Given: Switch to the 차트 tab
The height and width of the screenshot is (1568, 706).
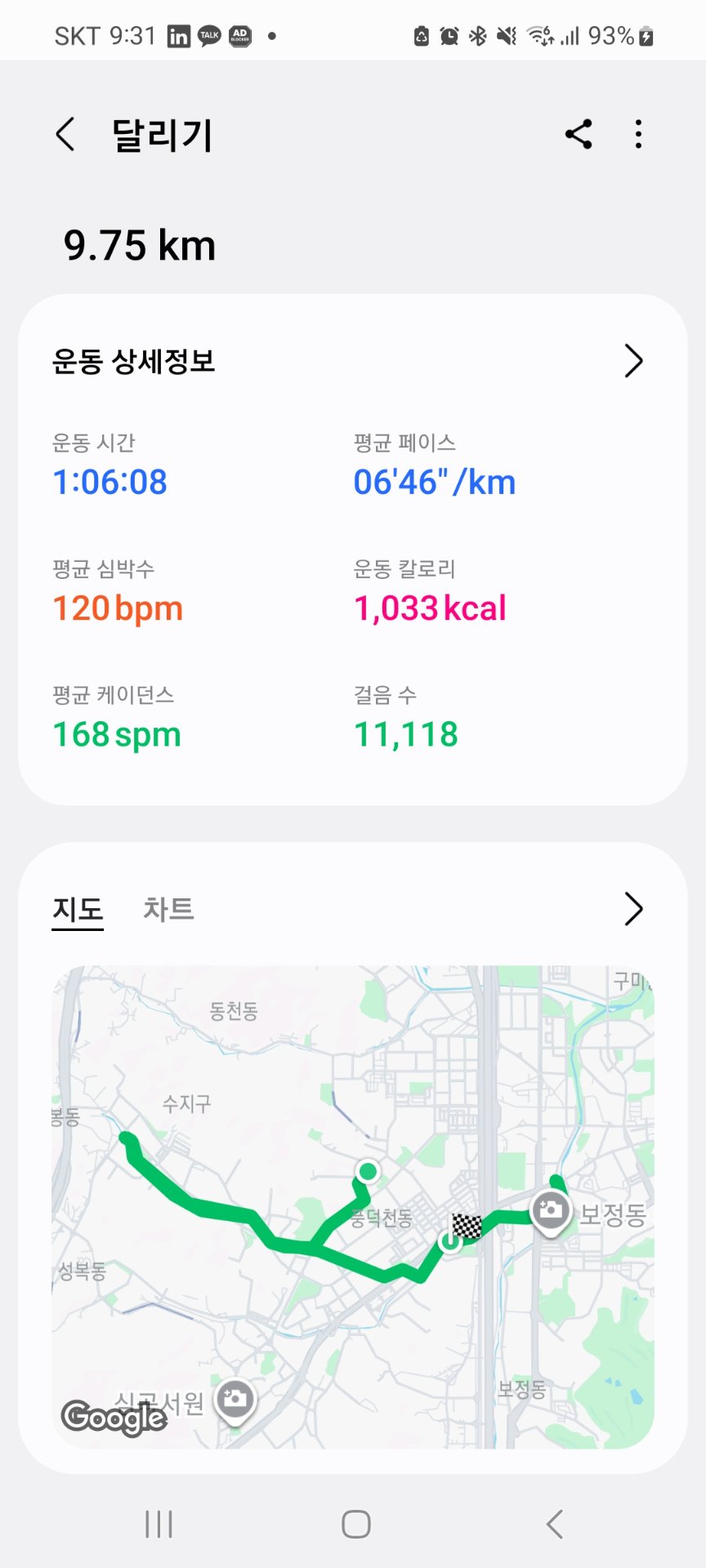Looking at the screenshot, I should pos(168,908).
